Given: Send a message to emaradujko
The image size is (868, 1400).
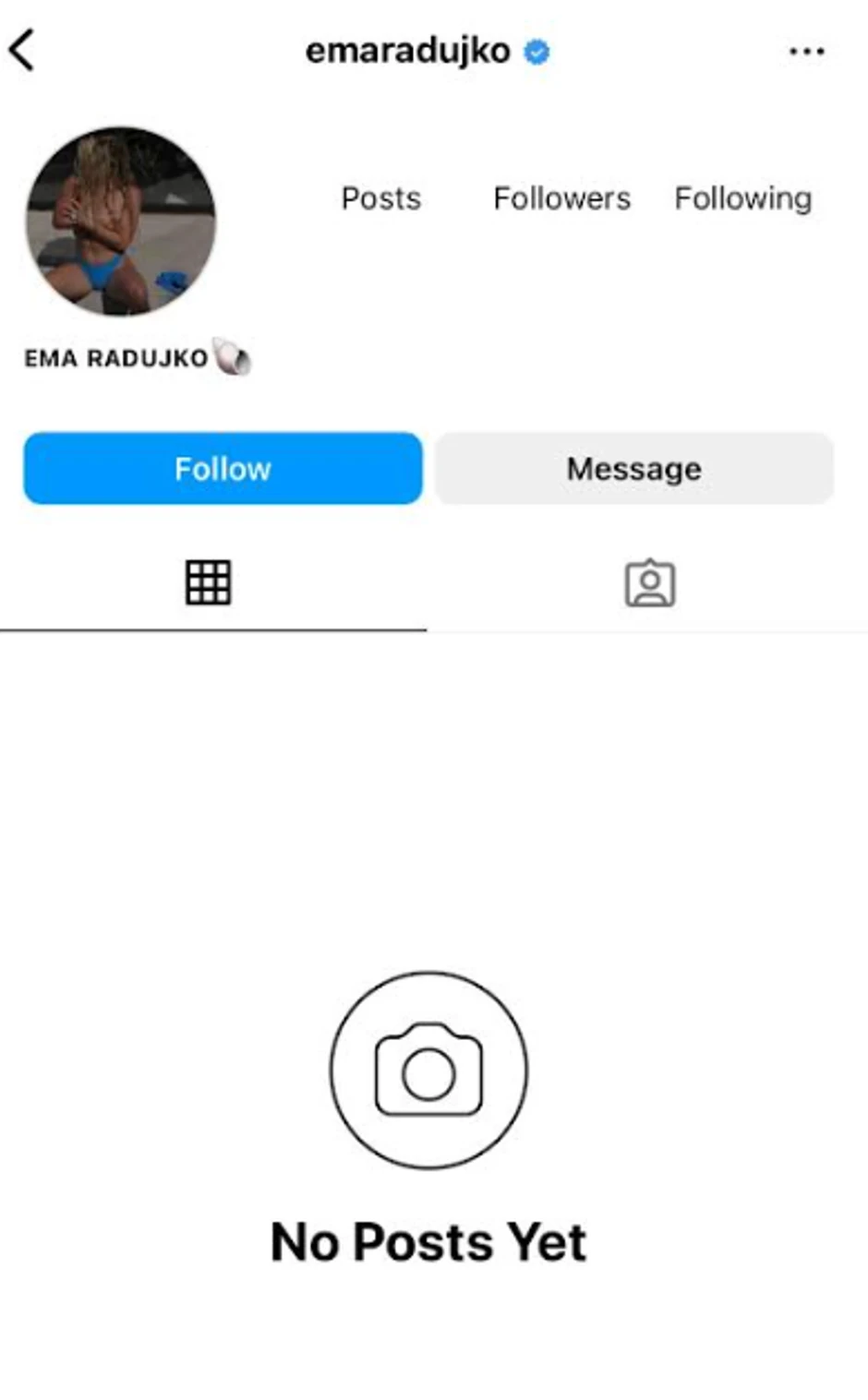Looking at the screenshot, I should pos(633,468).
